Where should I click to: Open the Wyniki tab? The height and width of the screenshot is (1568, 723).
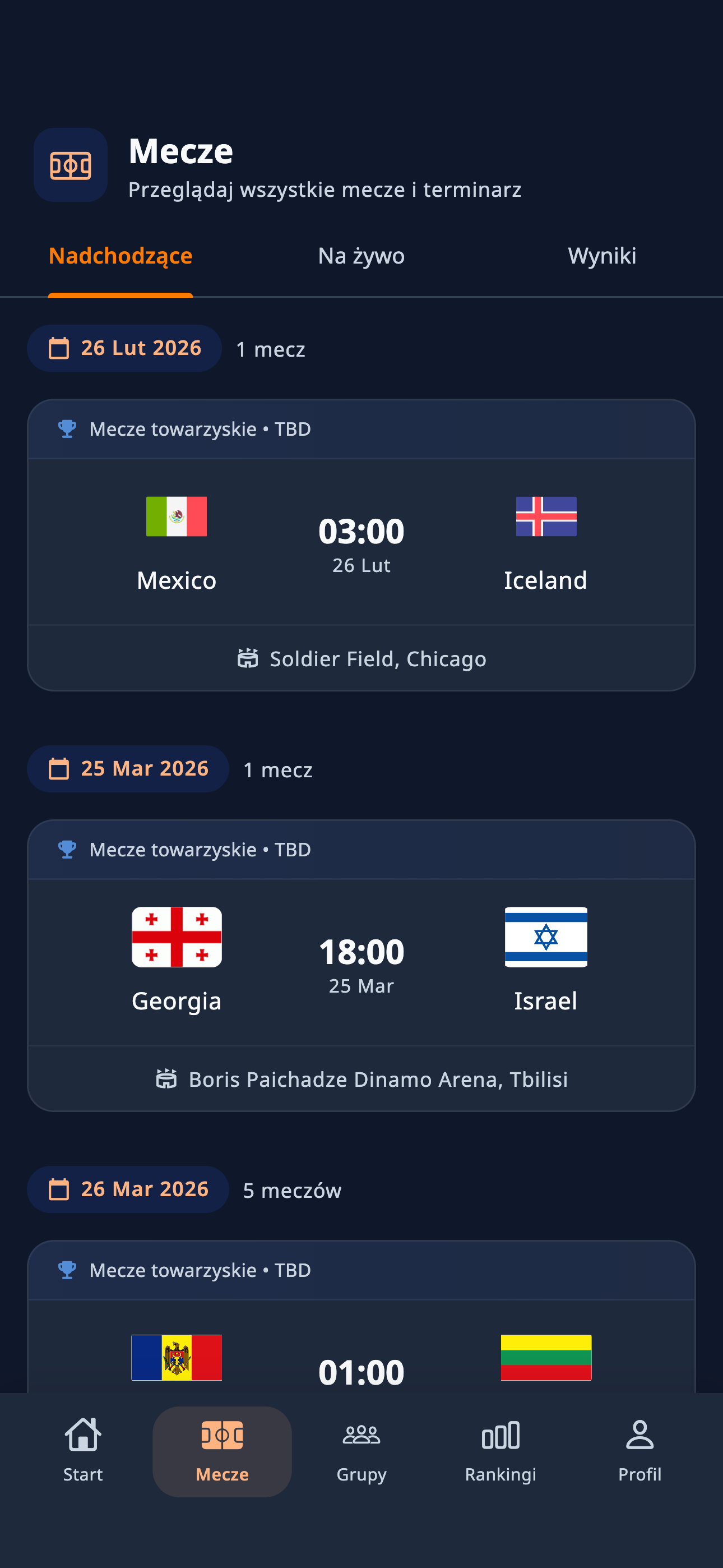[602, 256]
